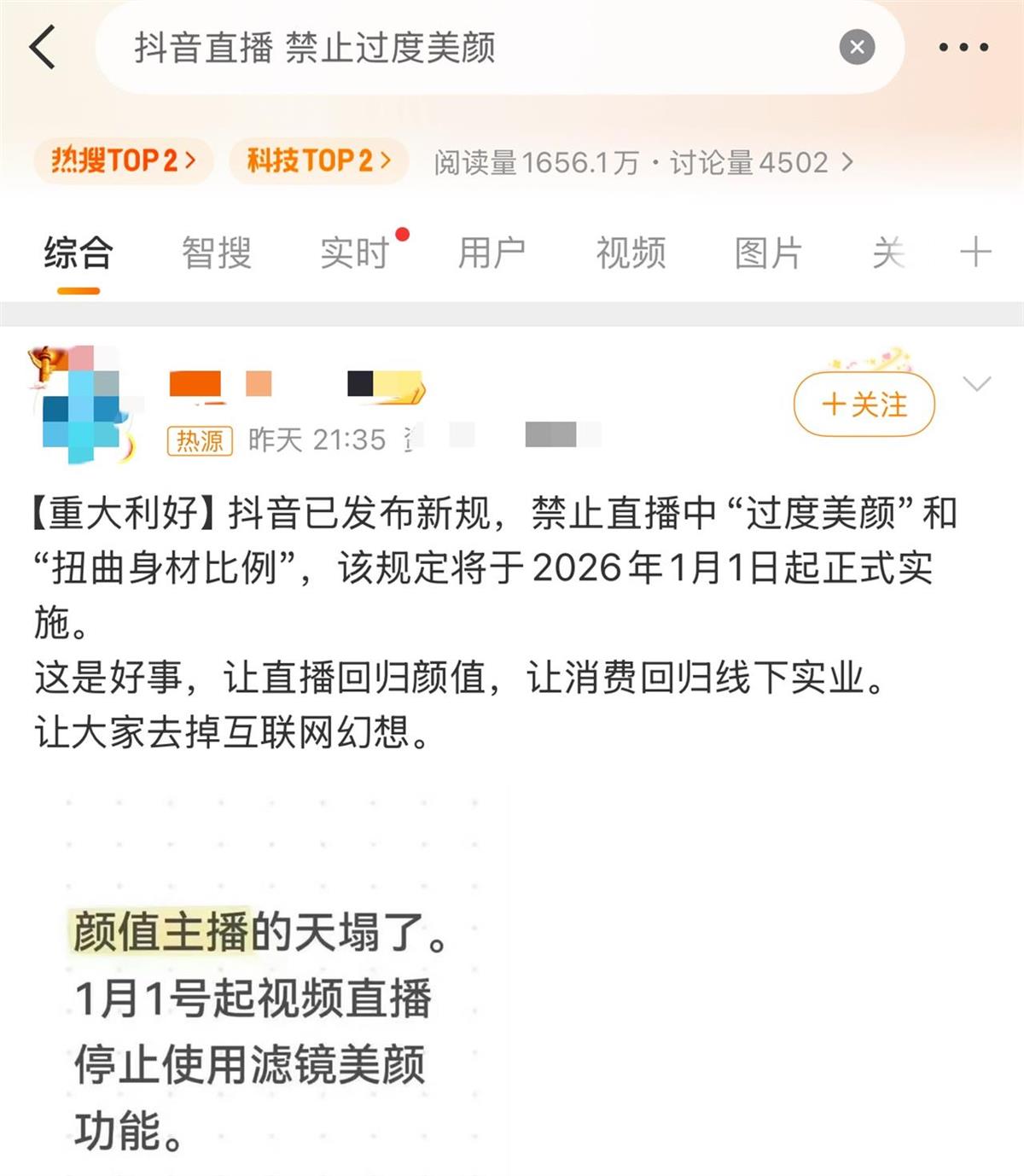The height and width of the screenshot is (1176, 1024).
Task: Switch to the 智搜 tab
Action: pyautogui.click(x=216, y=253)
